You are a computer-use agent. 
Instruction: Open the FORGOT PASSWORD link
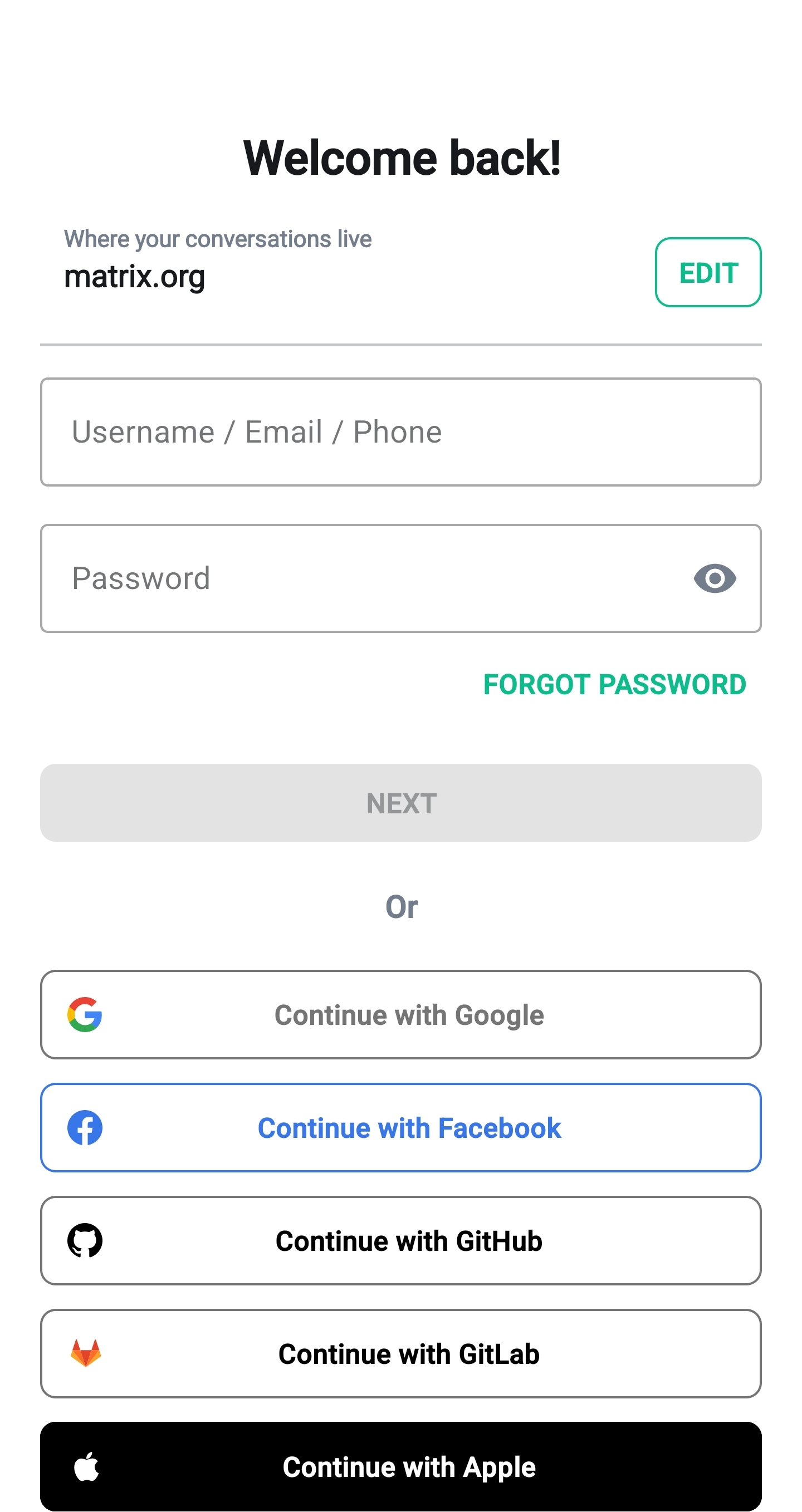(614, 684)
